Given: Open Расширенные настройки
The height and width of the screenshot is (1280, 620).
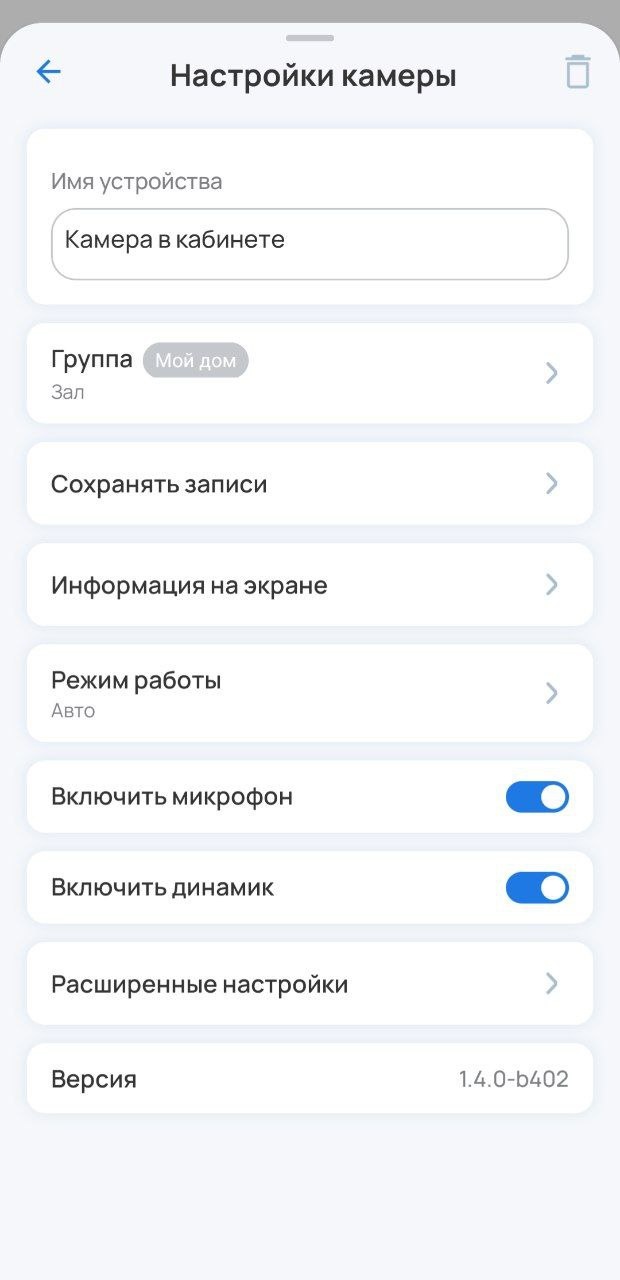Looking at the screenshot, I should point(309,984).
